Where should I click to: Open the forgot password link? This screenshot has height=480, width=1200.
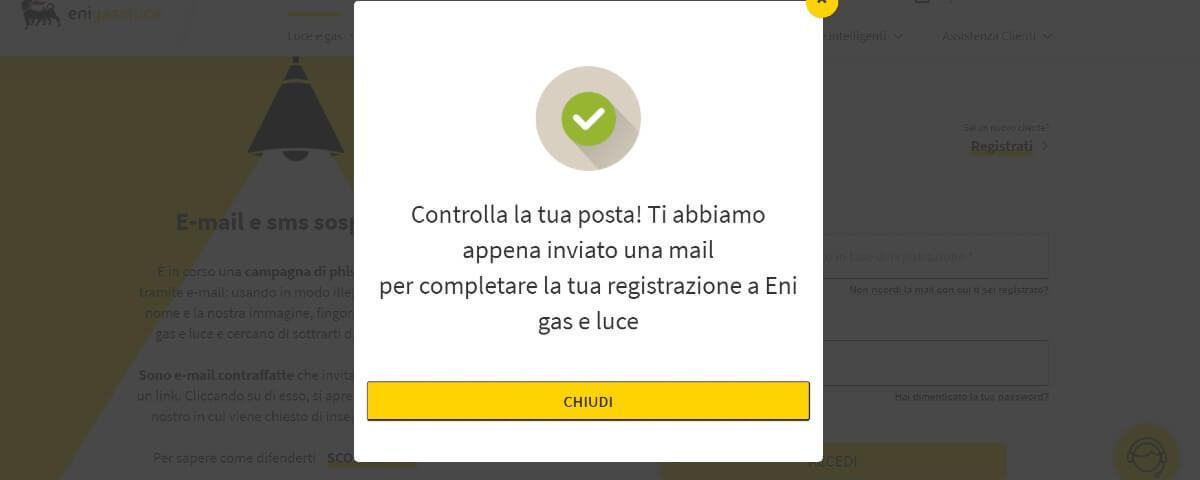[x=971, y=397]
